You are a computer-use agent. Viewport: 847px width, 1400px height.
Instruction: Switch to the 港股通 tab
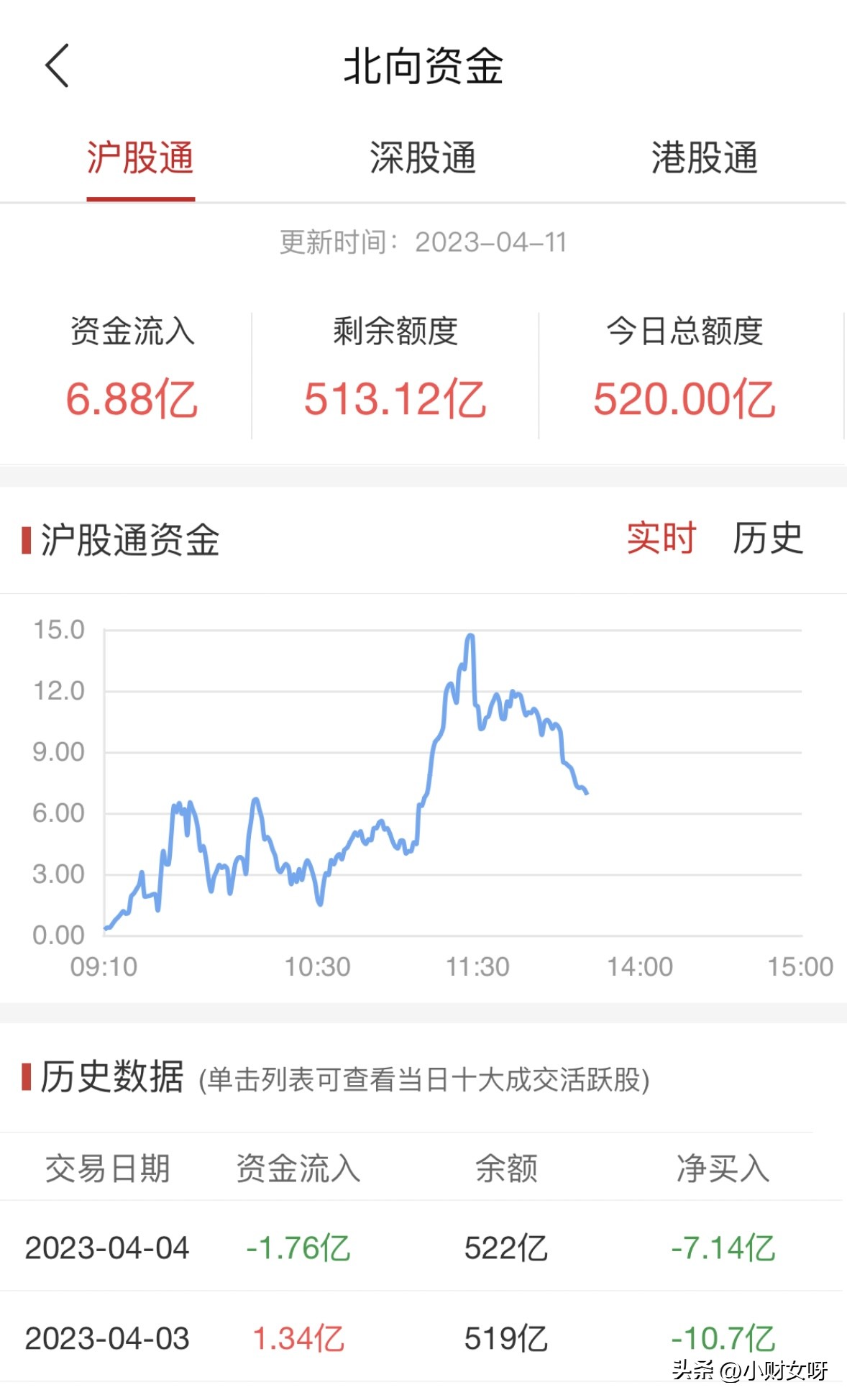(706, 160)
